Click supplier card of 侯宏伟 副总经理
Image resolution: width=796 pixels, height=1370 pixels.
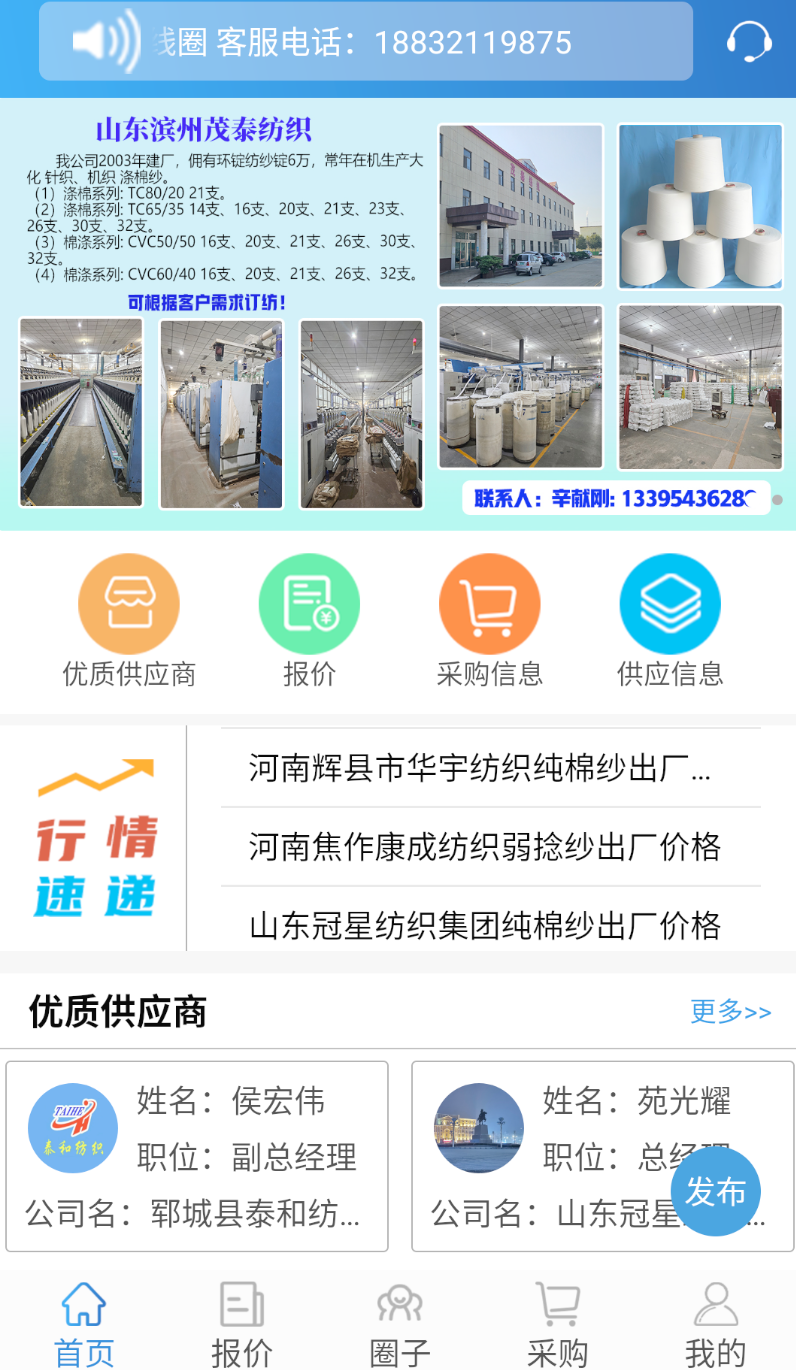(196, 1156)
